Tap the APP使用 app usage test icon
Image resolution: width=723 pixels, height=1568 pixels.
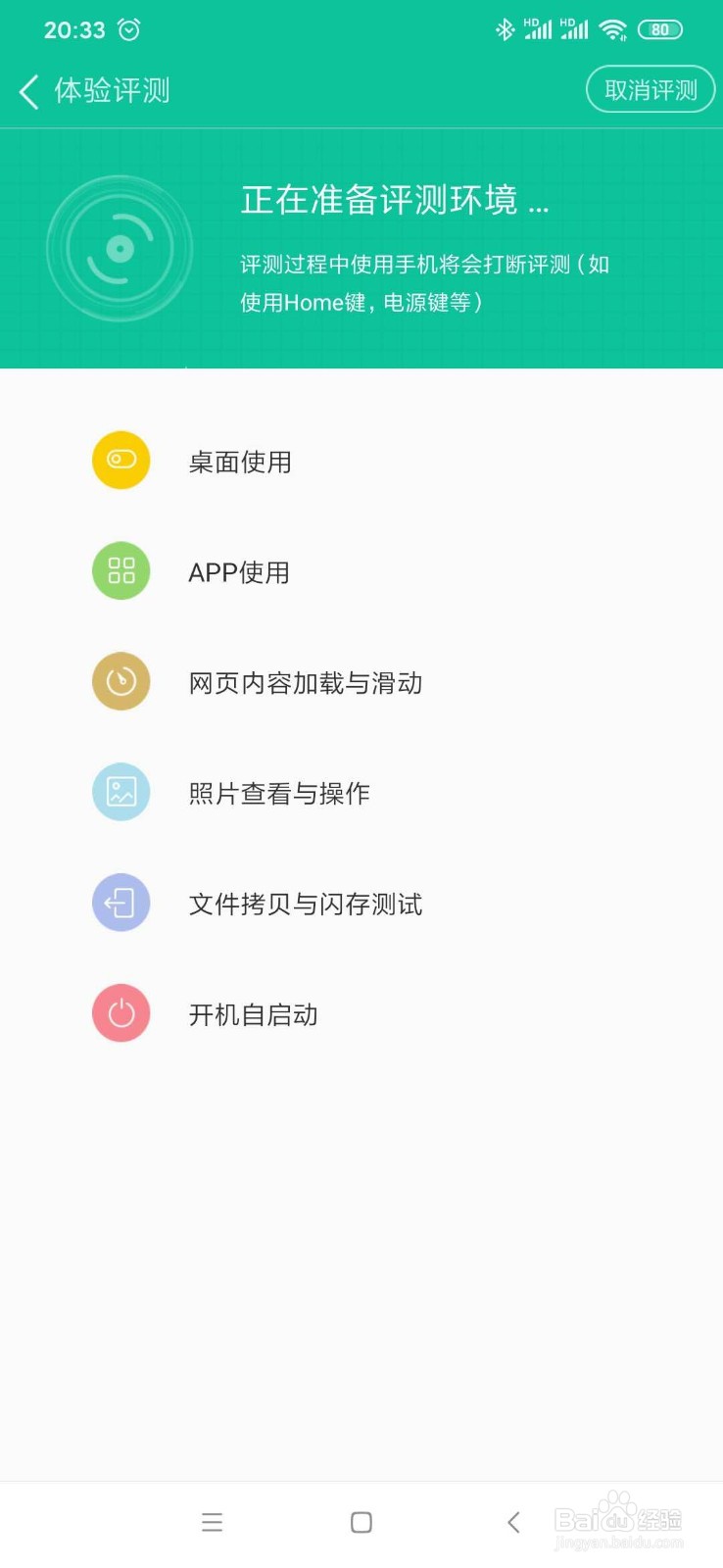click(x=120, y=570)
